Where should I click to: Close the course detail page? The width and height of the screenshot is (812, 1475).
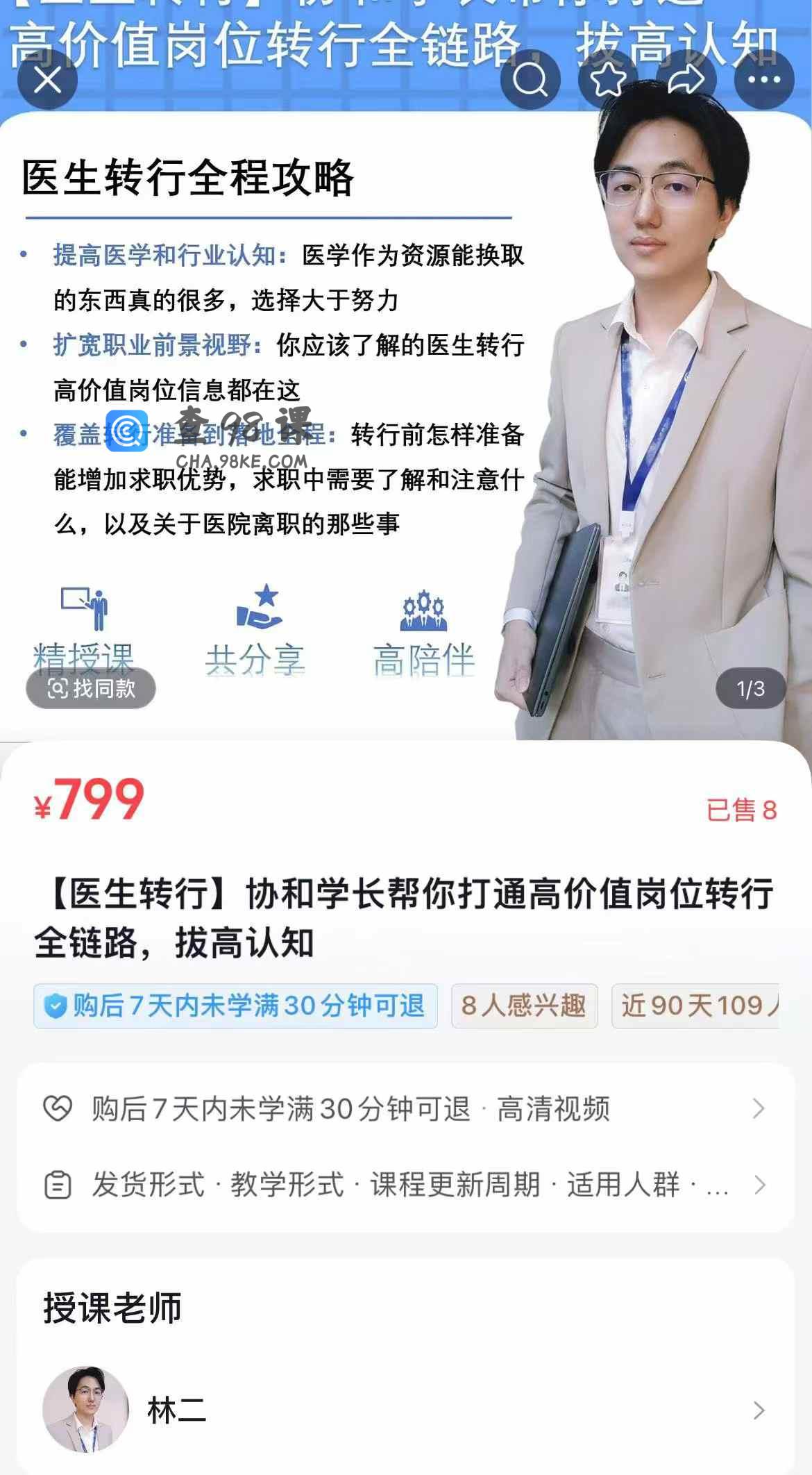tap(47, 80)
